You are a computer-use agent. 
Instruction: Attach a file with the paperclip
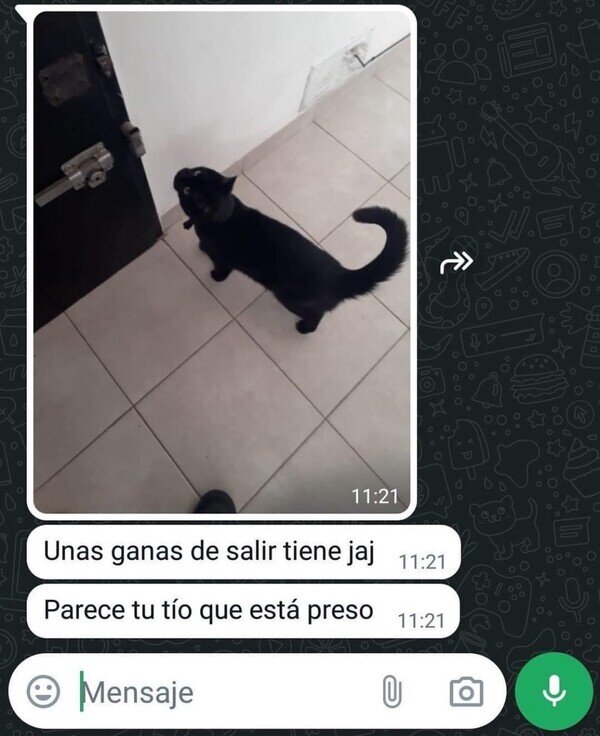(392, 691)
